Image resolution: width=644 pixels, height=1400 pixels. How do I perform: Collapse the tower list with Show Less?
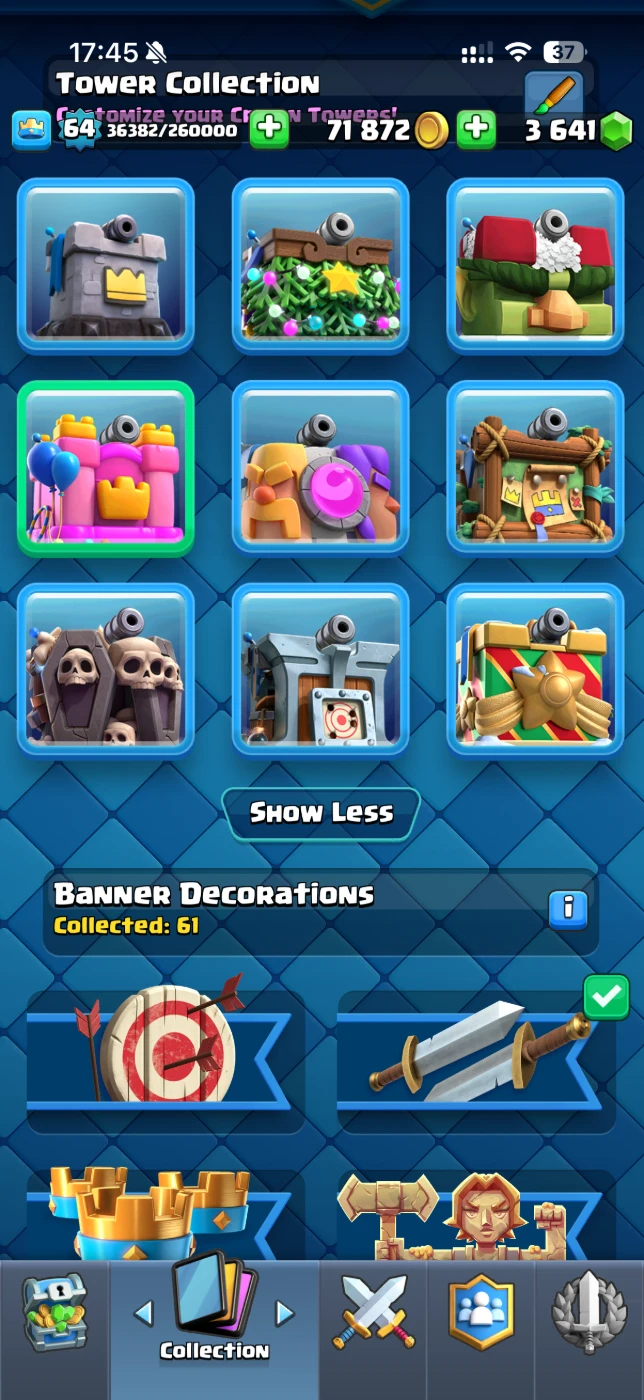tap(321, 813)
